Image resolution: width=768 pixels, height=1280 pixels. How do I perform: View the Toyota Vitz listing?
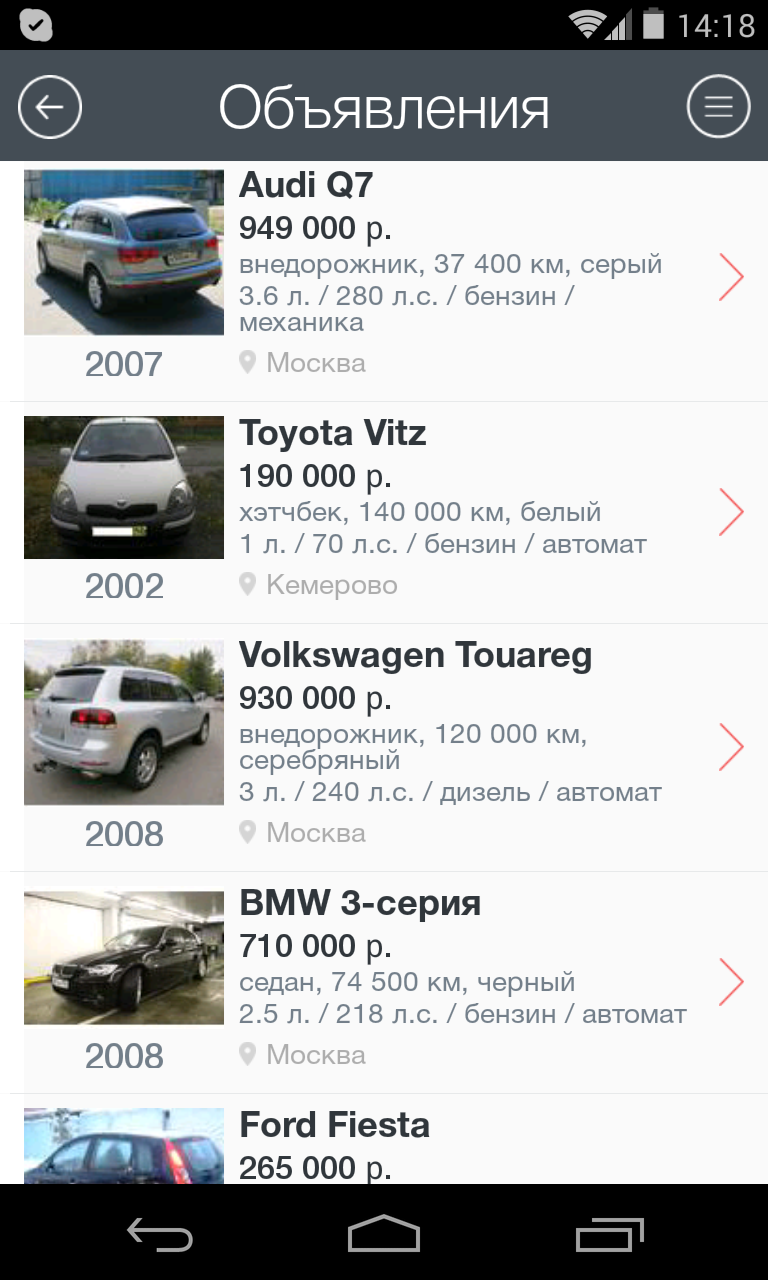point(450,510)
